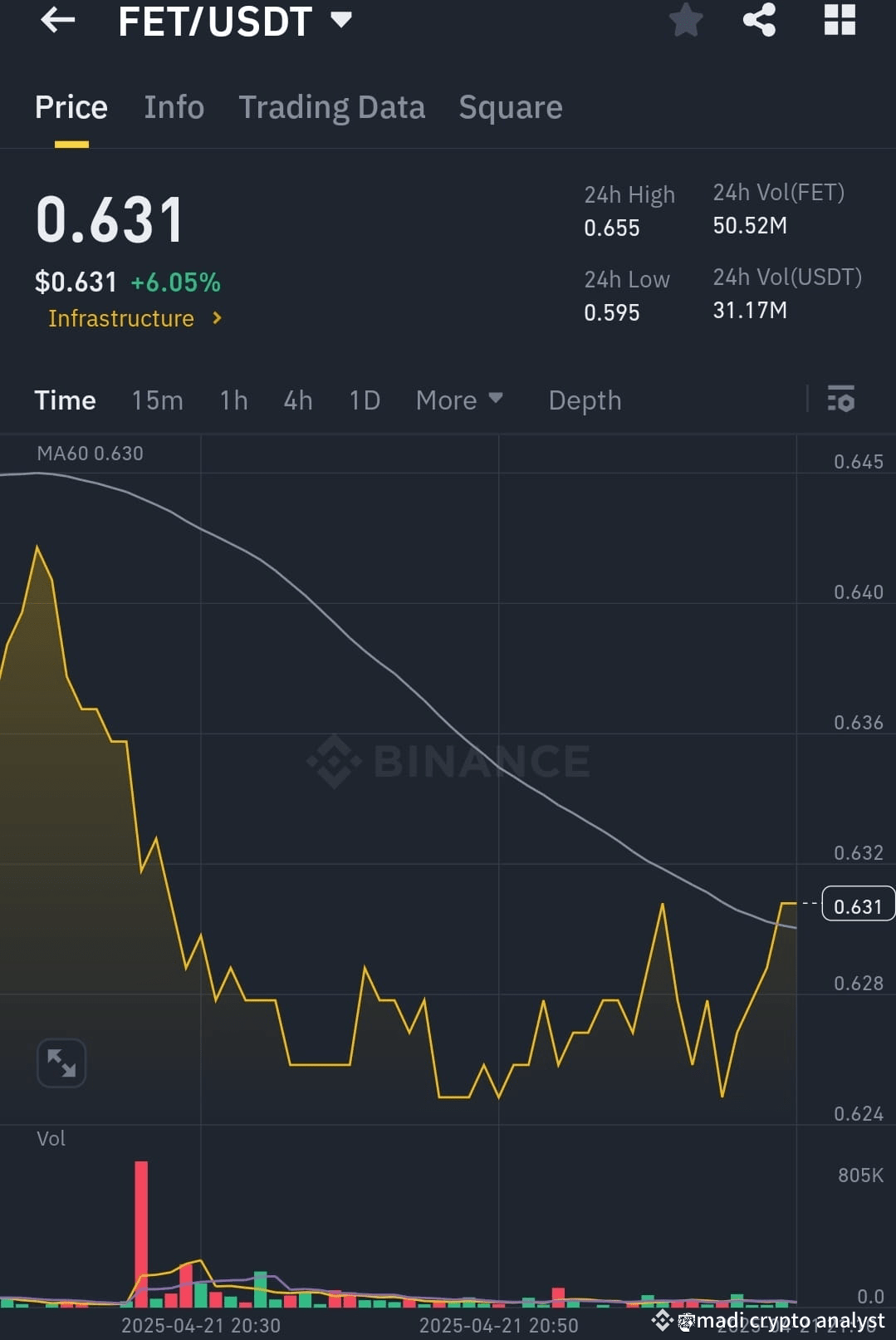Expand the chart to fullscreen
Screen dimensions: 896x1340
pos(61,1063)
